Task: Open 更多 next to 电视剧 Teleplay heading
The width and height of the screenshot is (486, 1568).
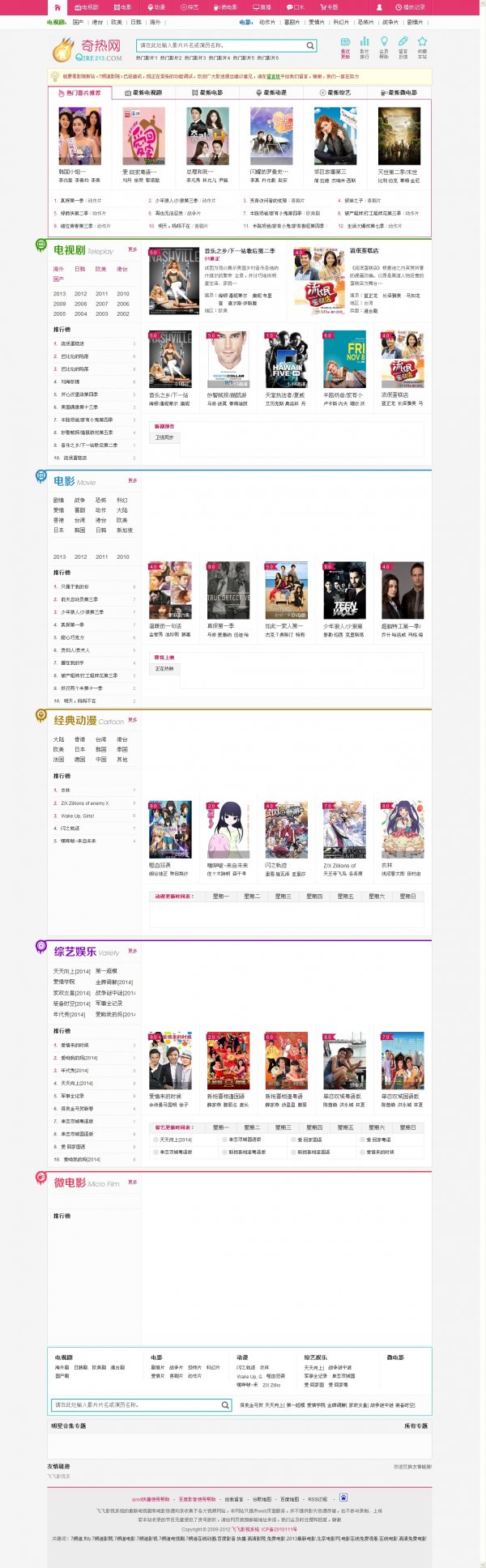Action: click(x=133, y=249)
